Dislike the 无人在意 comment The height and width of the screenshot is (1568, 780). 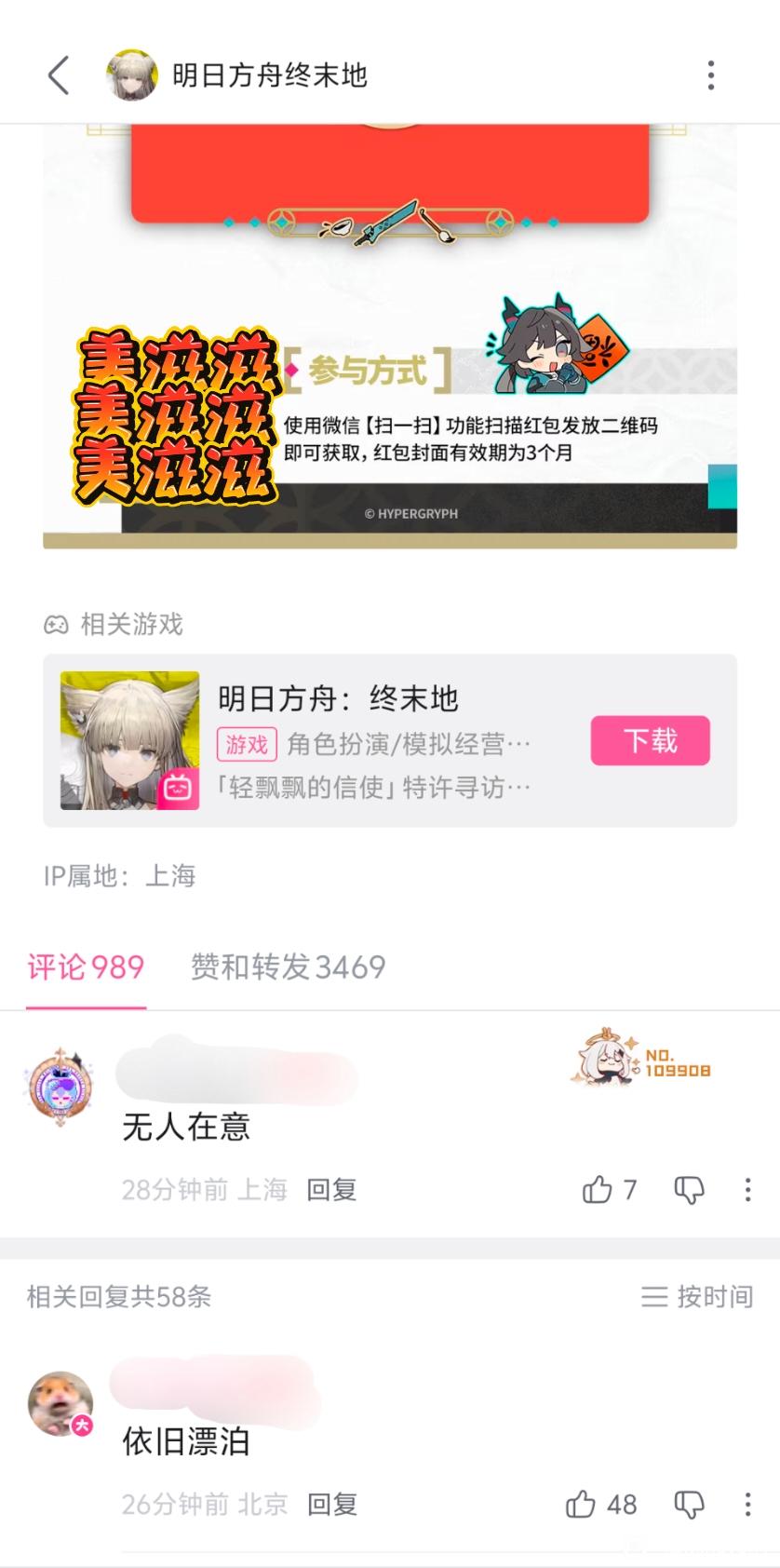[x=689, y=1190]
